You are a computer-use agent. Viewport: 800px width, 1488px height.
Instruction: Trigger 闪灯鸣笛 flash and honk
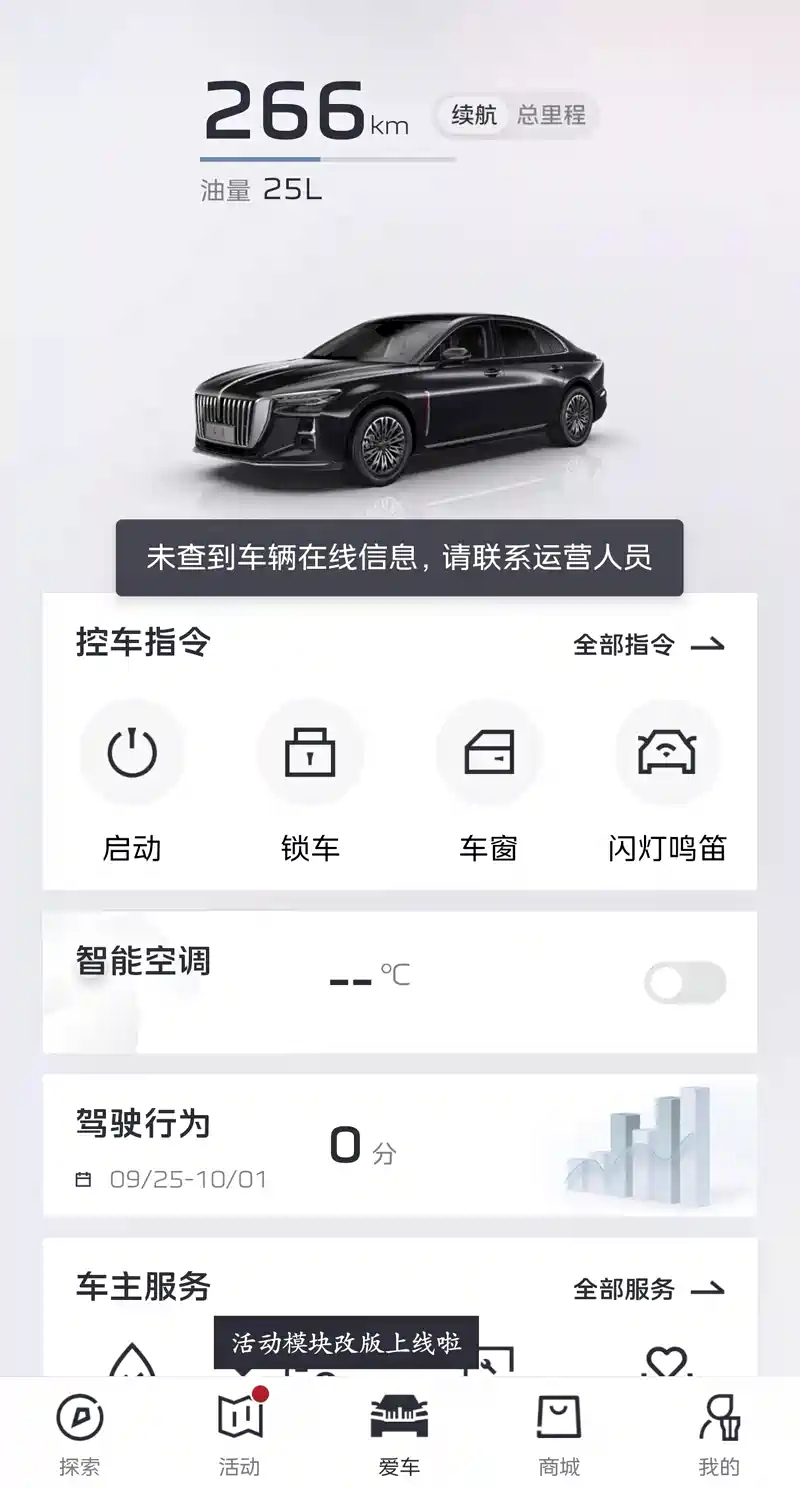tap(667, 753)
